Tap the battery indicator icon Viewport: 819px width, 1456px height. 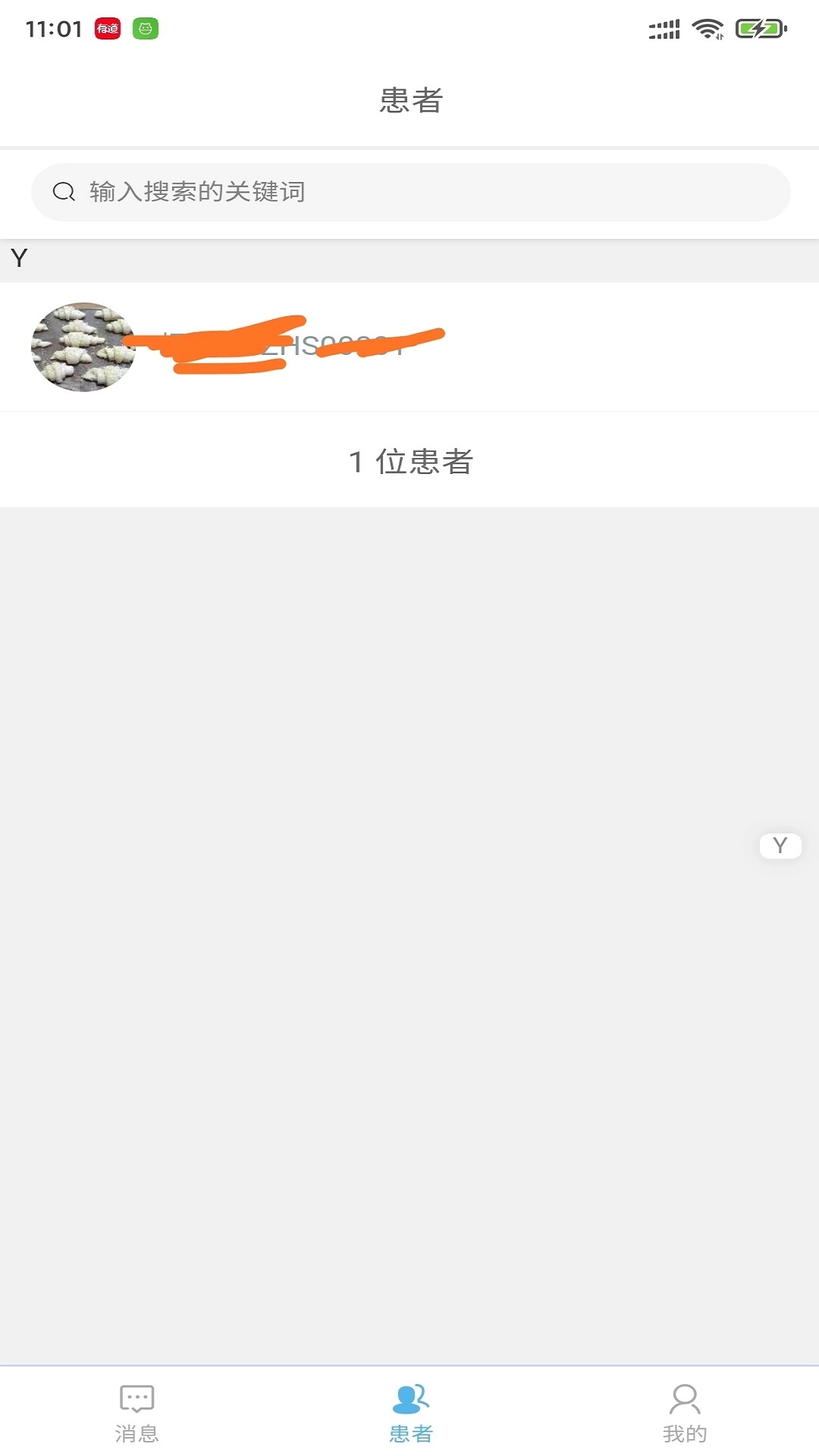(x=757, y=27)
